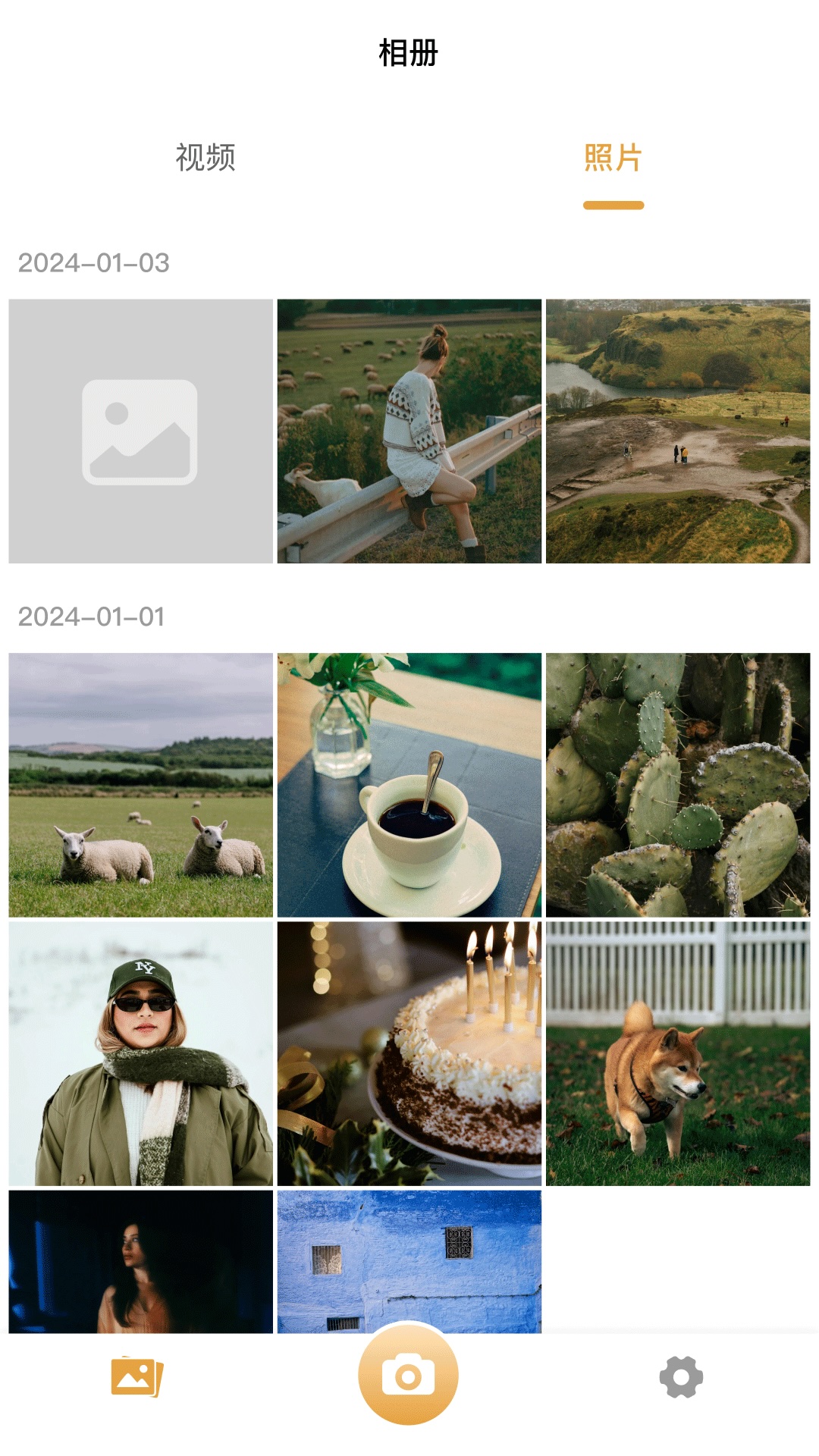Open the gray placeholder photo from 2024-01-03
Viewport: 819px width, 1456px height.
pos(140,431)
